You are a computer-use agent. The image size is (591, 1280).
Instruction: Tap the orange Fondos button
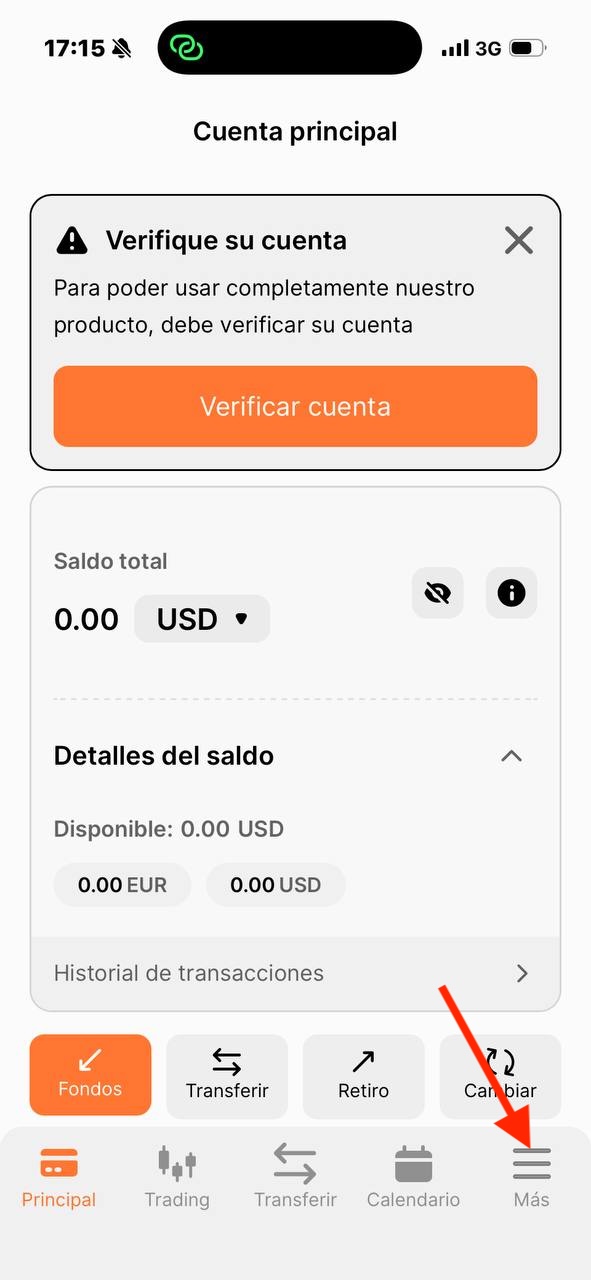[x=90, y=1075]
